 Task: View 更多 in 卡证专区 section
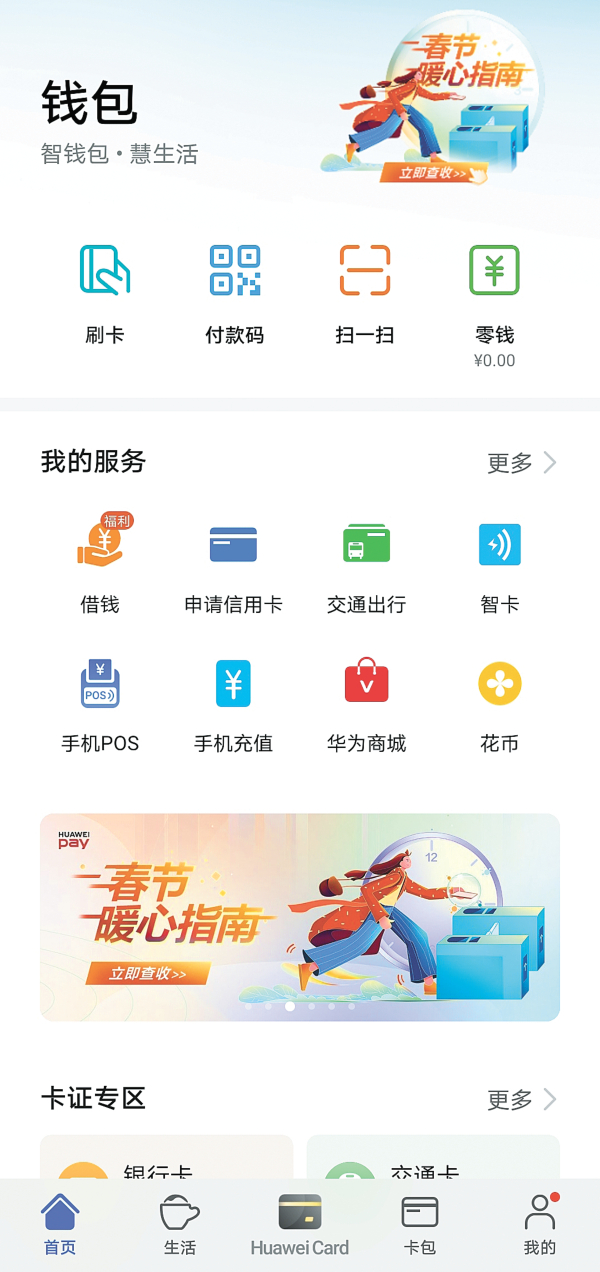[521, 1100]
